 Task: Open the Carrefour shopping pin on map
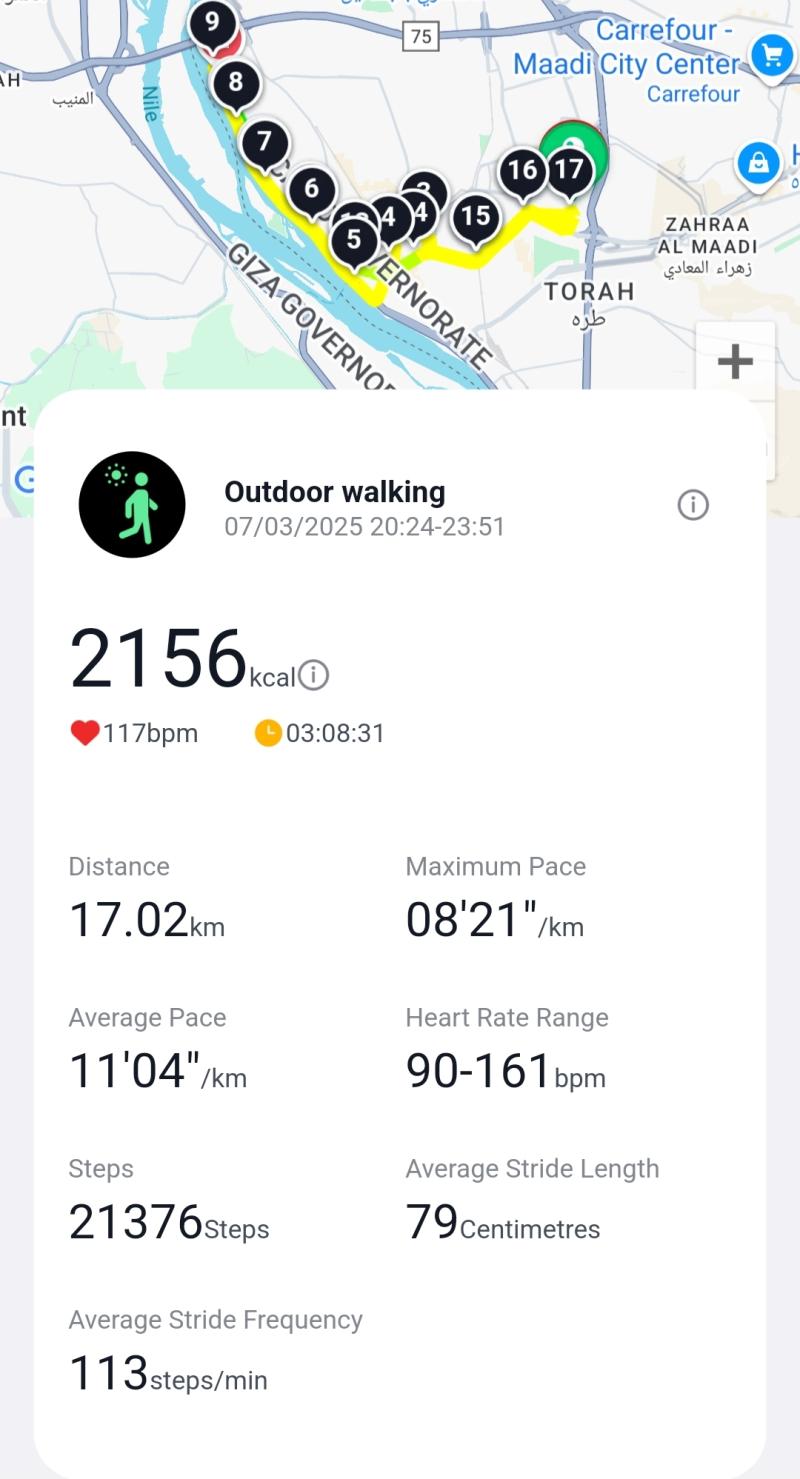click(771, 56)
